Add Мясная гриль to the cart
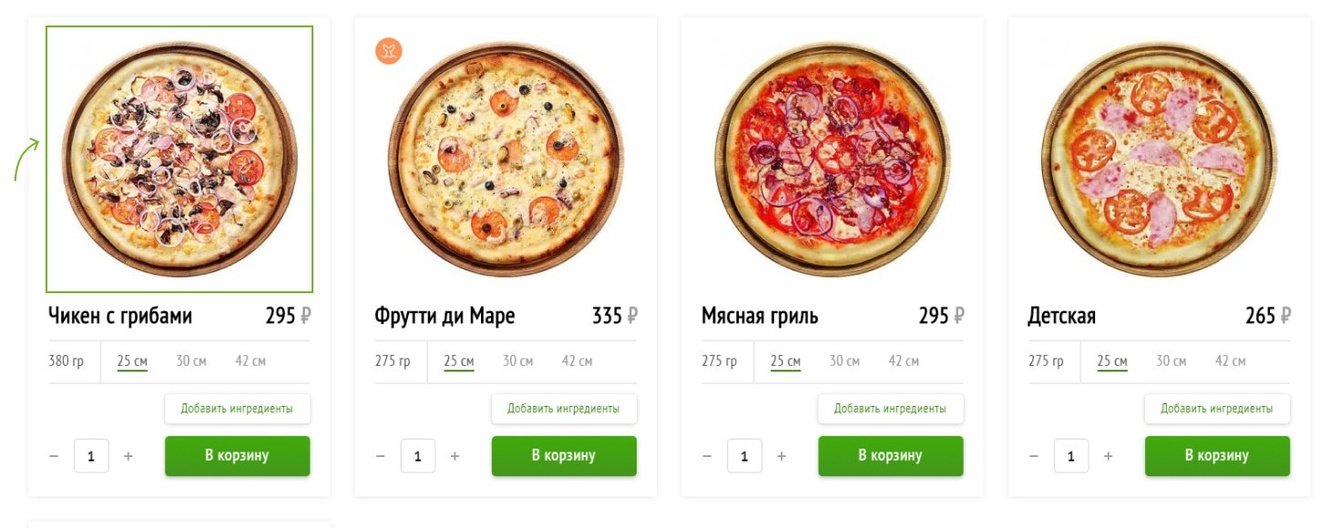This screenshot has height=528, width=1340. tap(890, 456)
